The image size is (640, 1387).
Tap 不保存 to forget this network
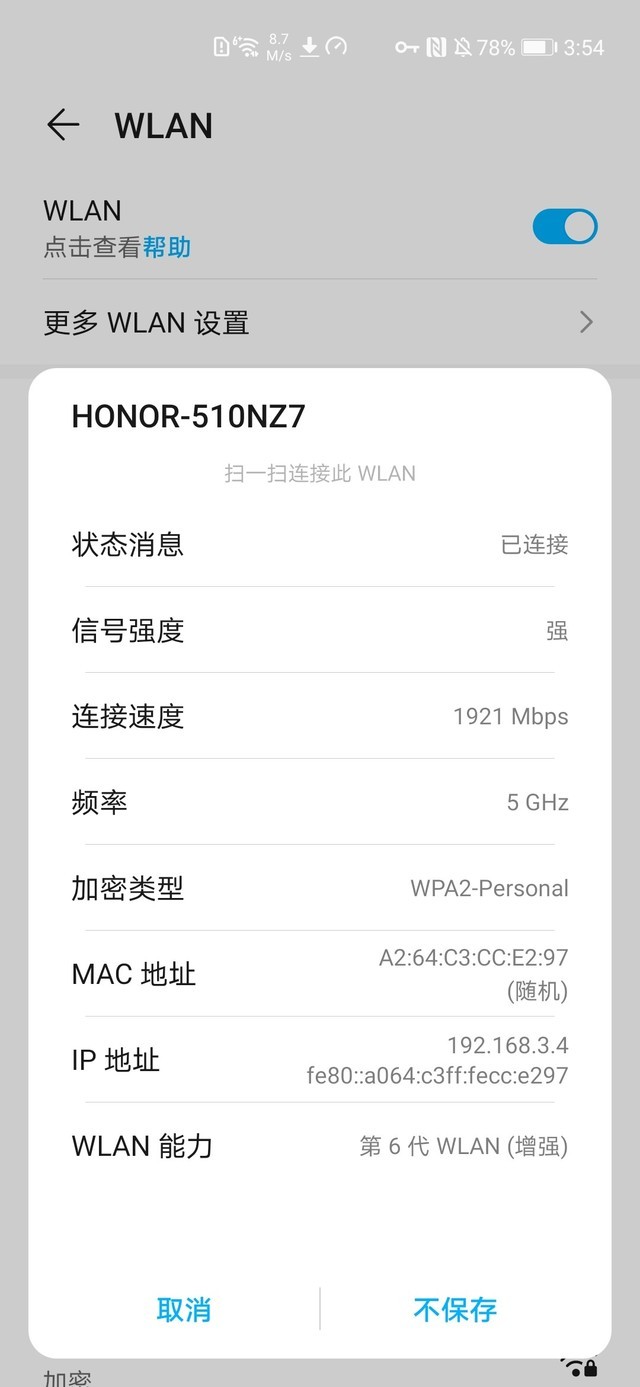455,1309
